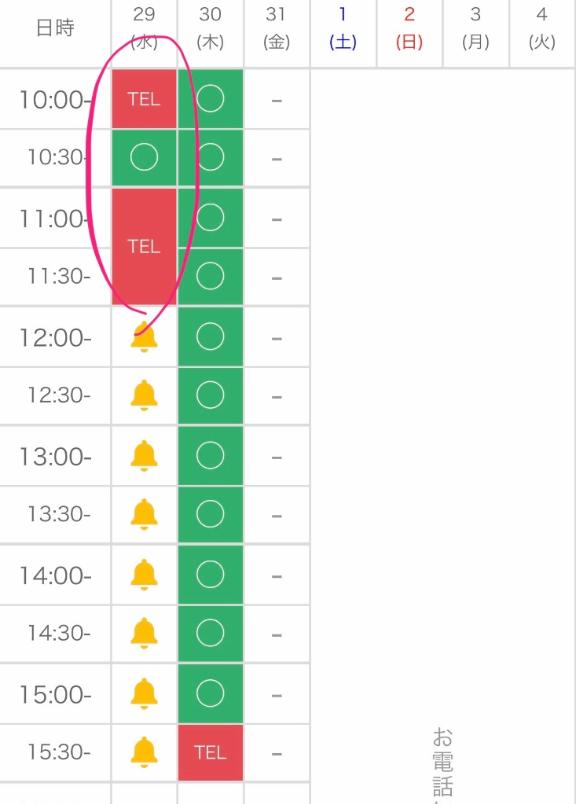This screenshot has width=576, height=804.
Task: Tap the bell icon at 13:00 on the 29th
Action: (144, 456)
